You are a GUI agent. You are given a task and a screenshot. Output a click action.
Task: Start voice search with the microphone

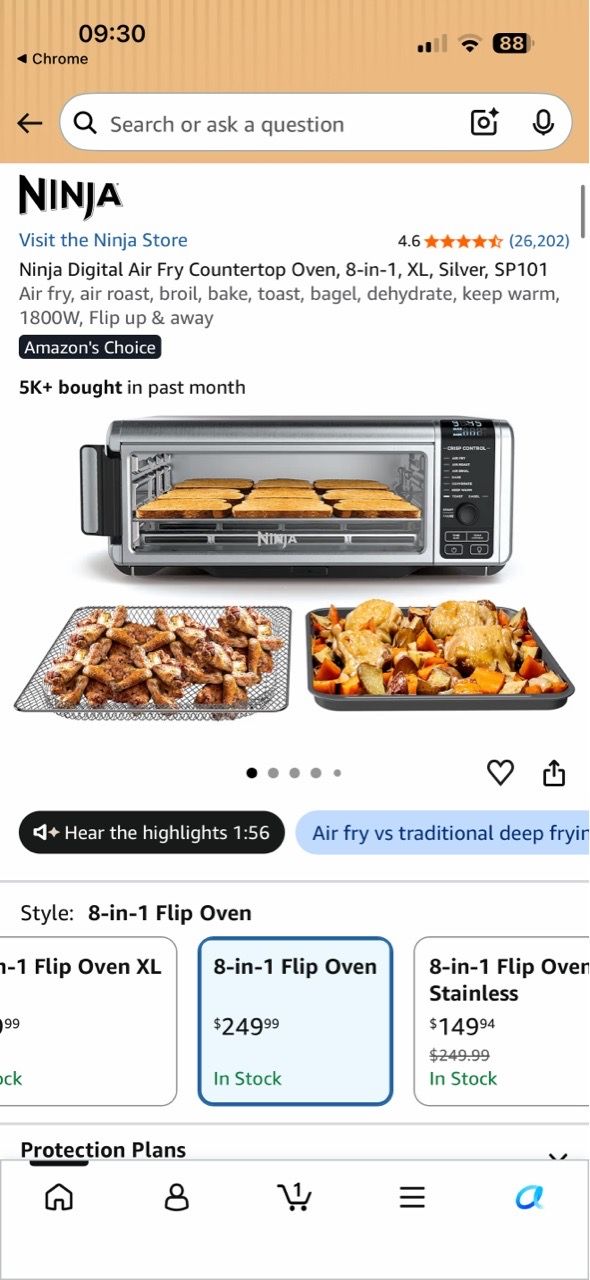point(543,123)
